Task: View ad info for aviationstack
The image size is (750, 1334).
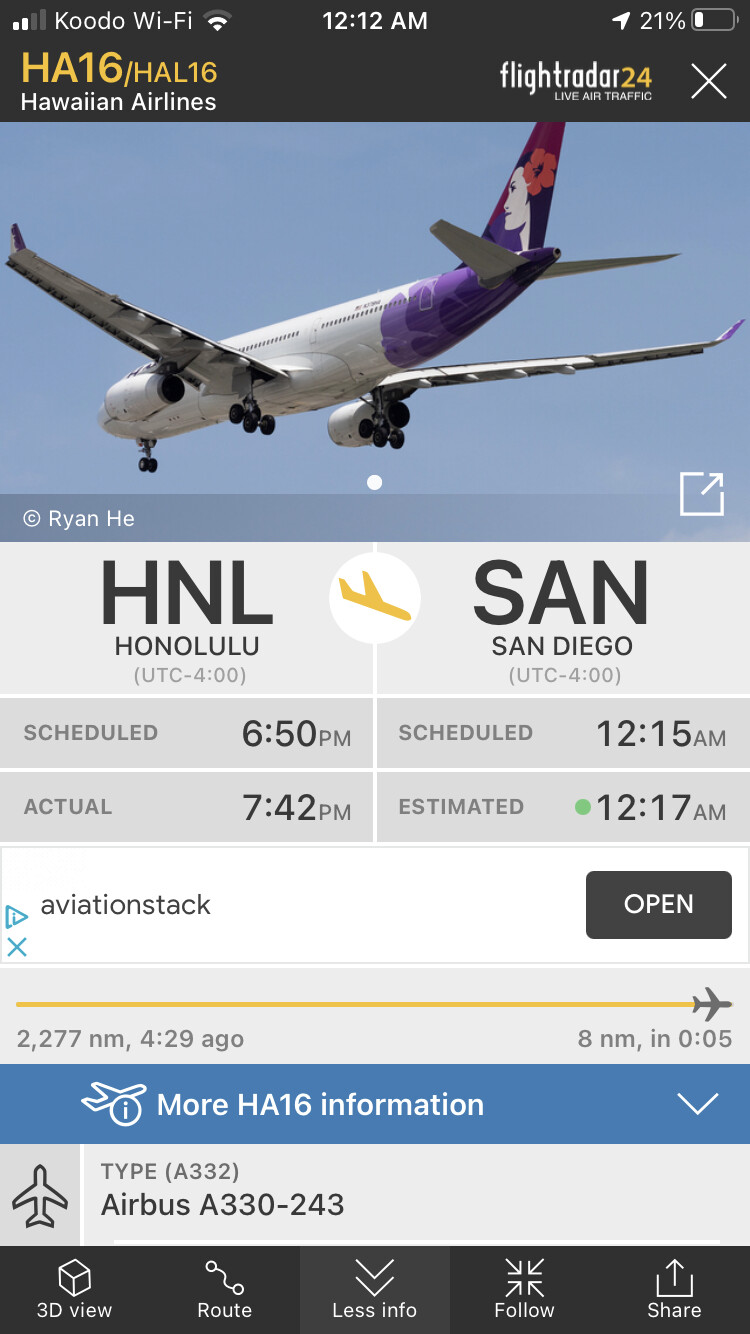Action: pyautogui.click(x=16, y=916)
